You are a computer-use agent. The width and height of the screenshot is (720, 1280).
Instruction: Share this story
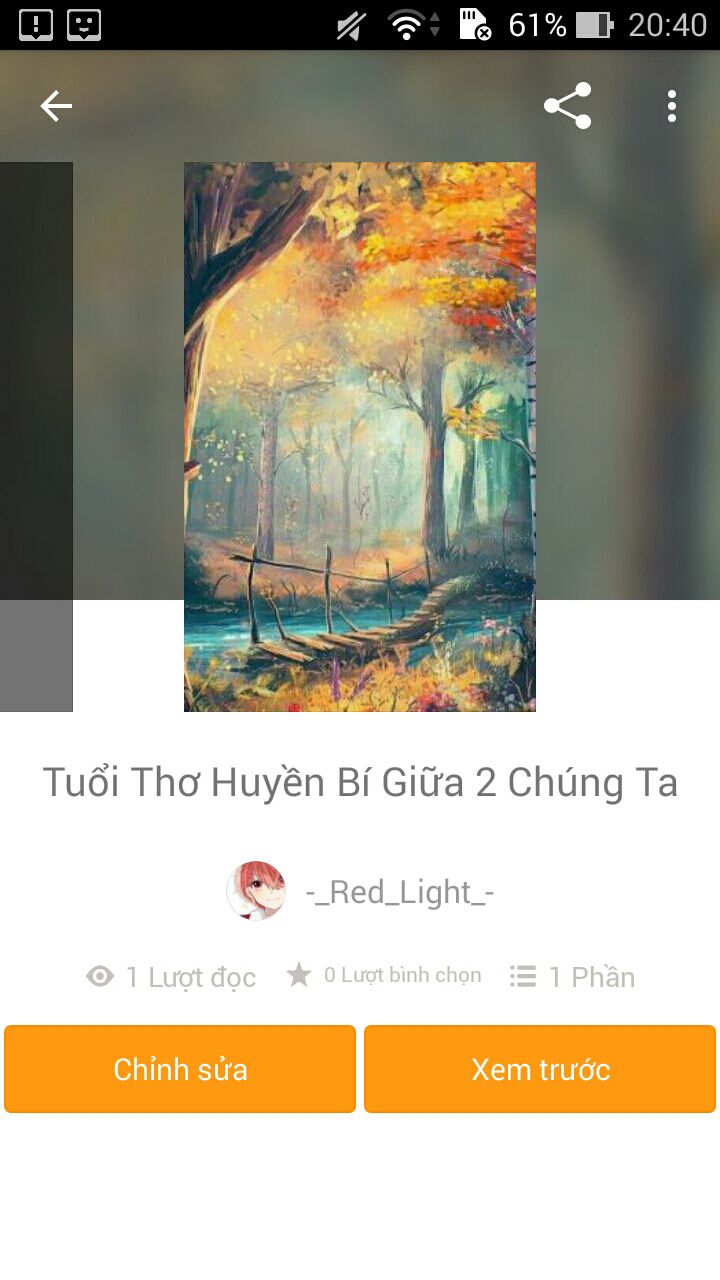point(567,106)
